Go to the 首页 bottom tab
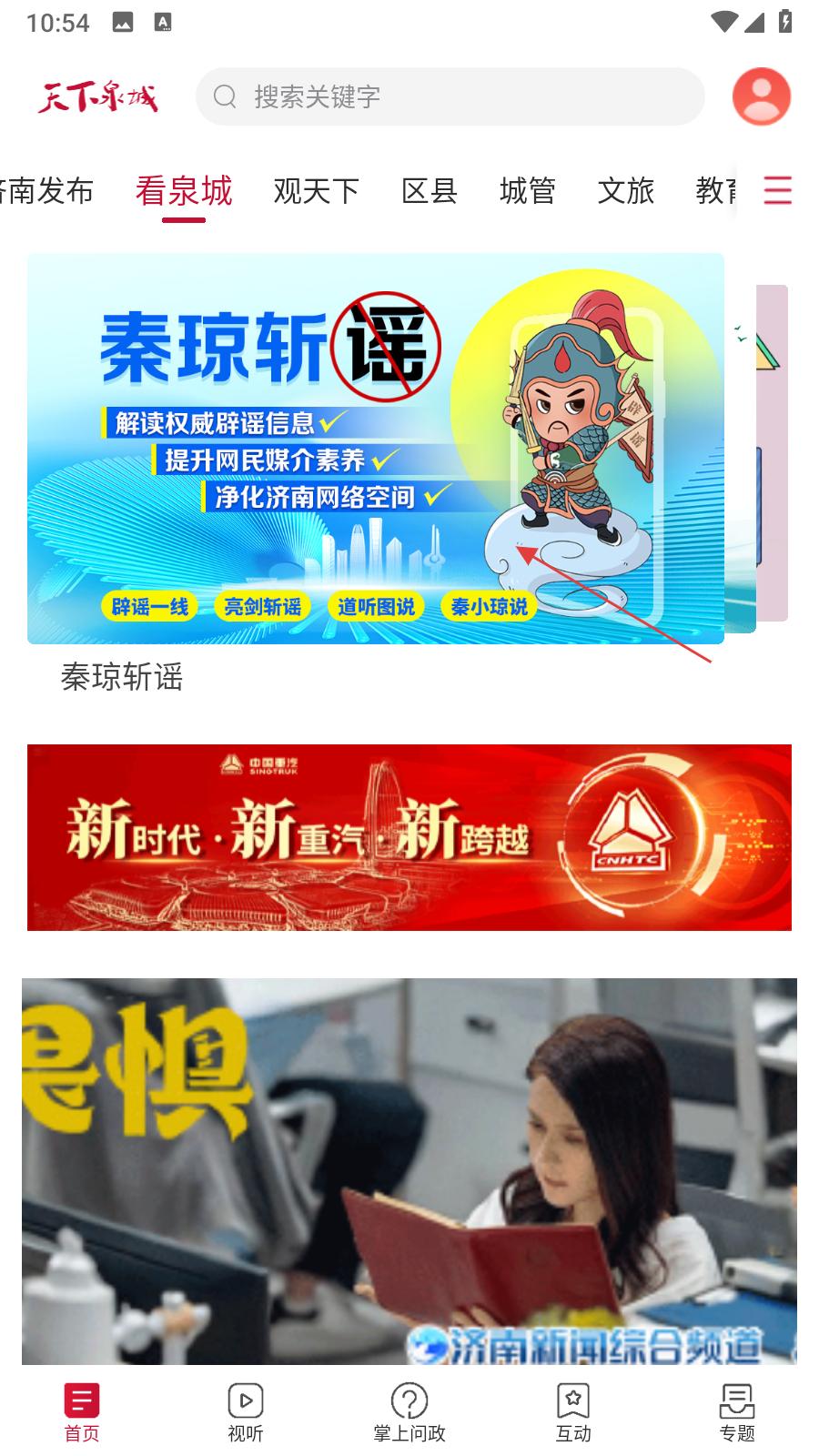This screenshot has width=819, height=1456. click(x=82, y=1411)
